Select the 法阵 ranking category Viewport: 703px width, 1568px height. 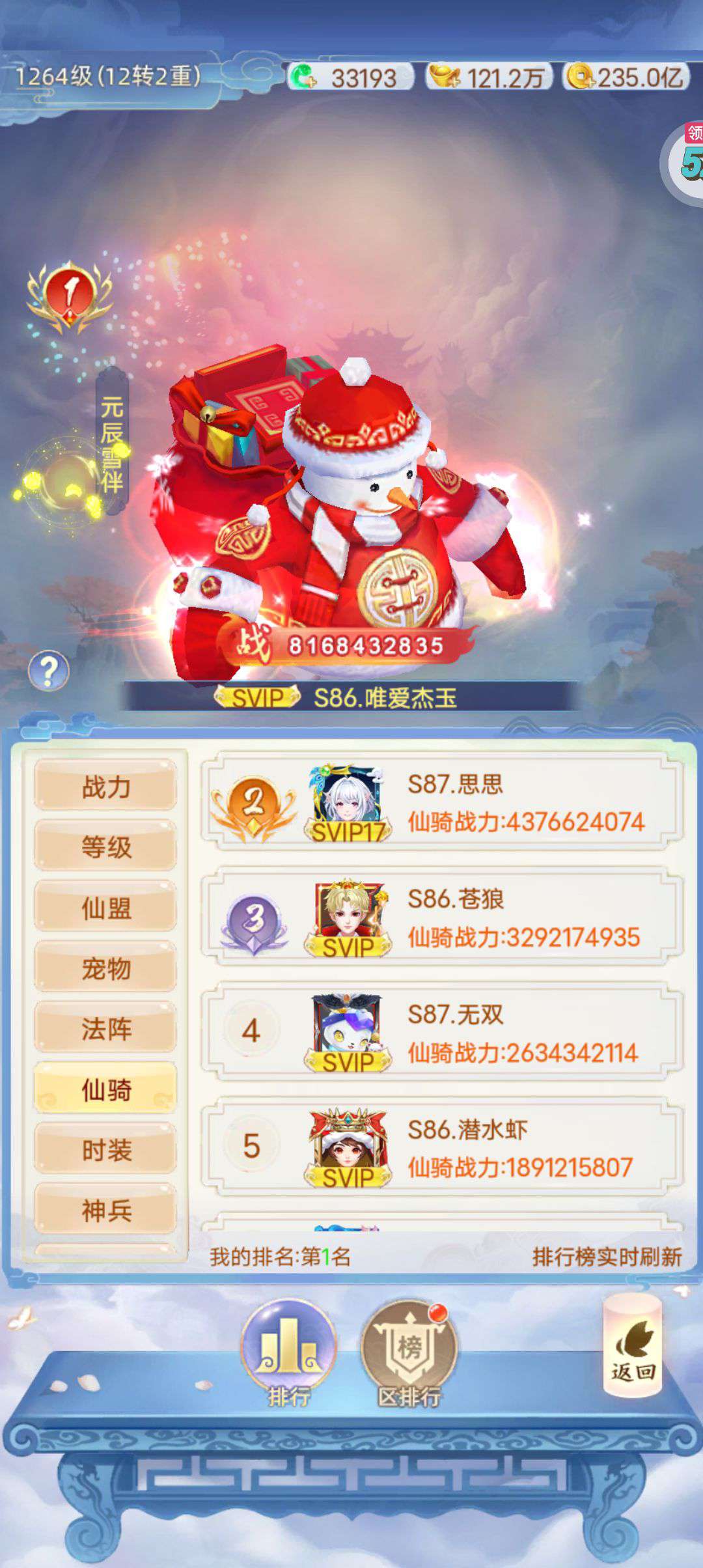point(105,1028)
